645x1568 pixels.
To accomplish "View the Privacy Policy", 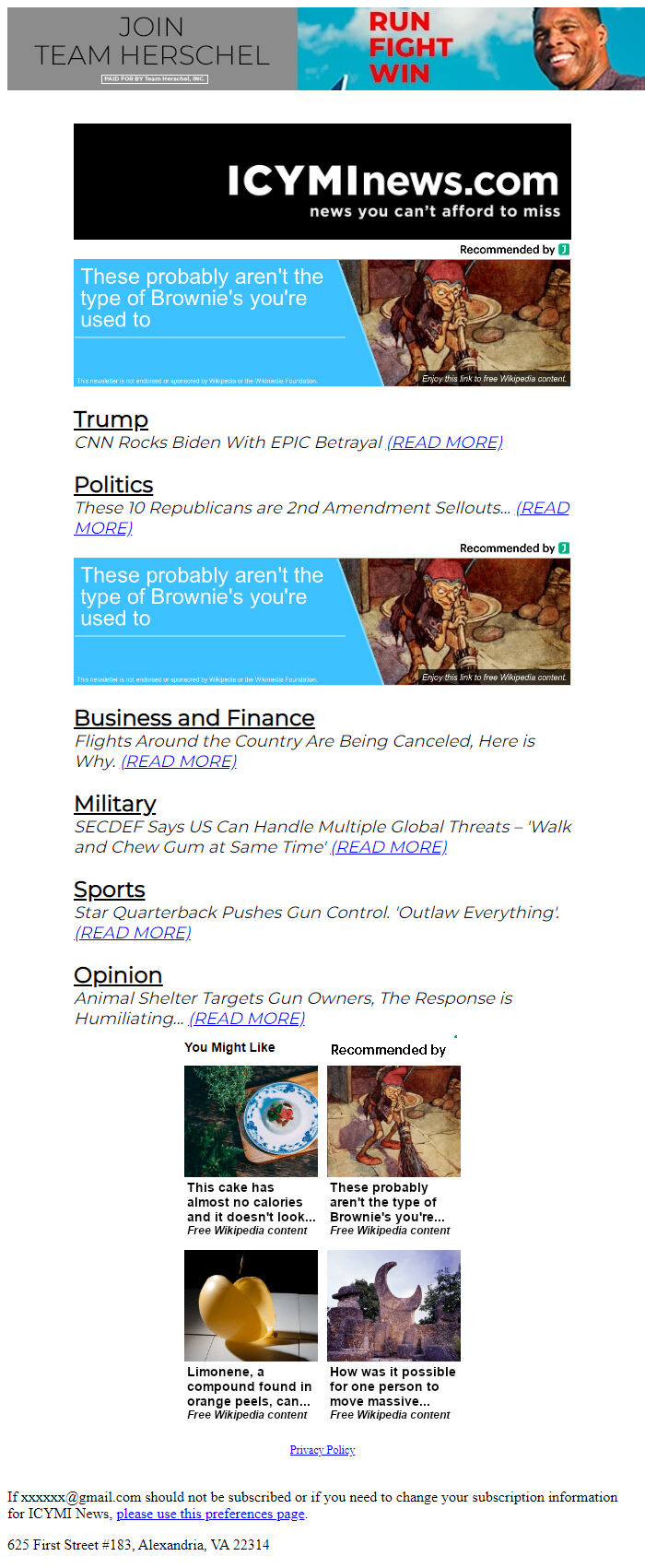I will point(322,1450).
